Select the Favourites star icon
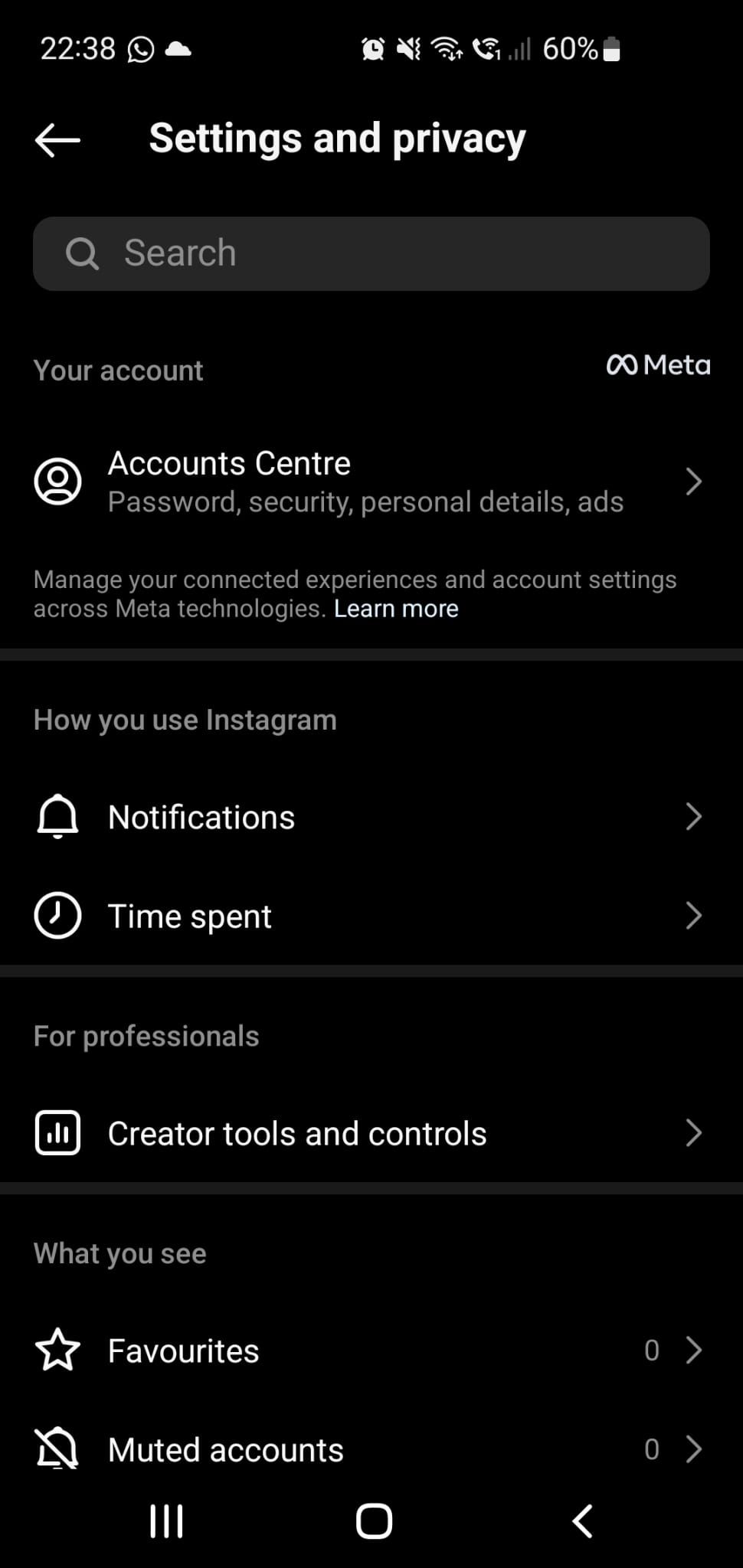The width and height of the screenshot is (743, 1568). tap(58, 1351)
